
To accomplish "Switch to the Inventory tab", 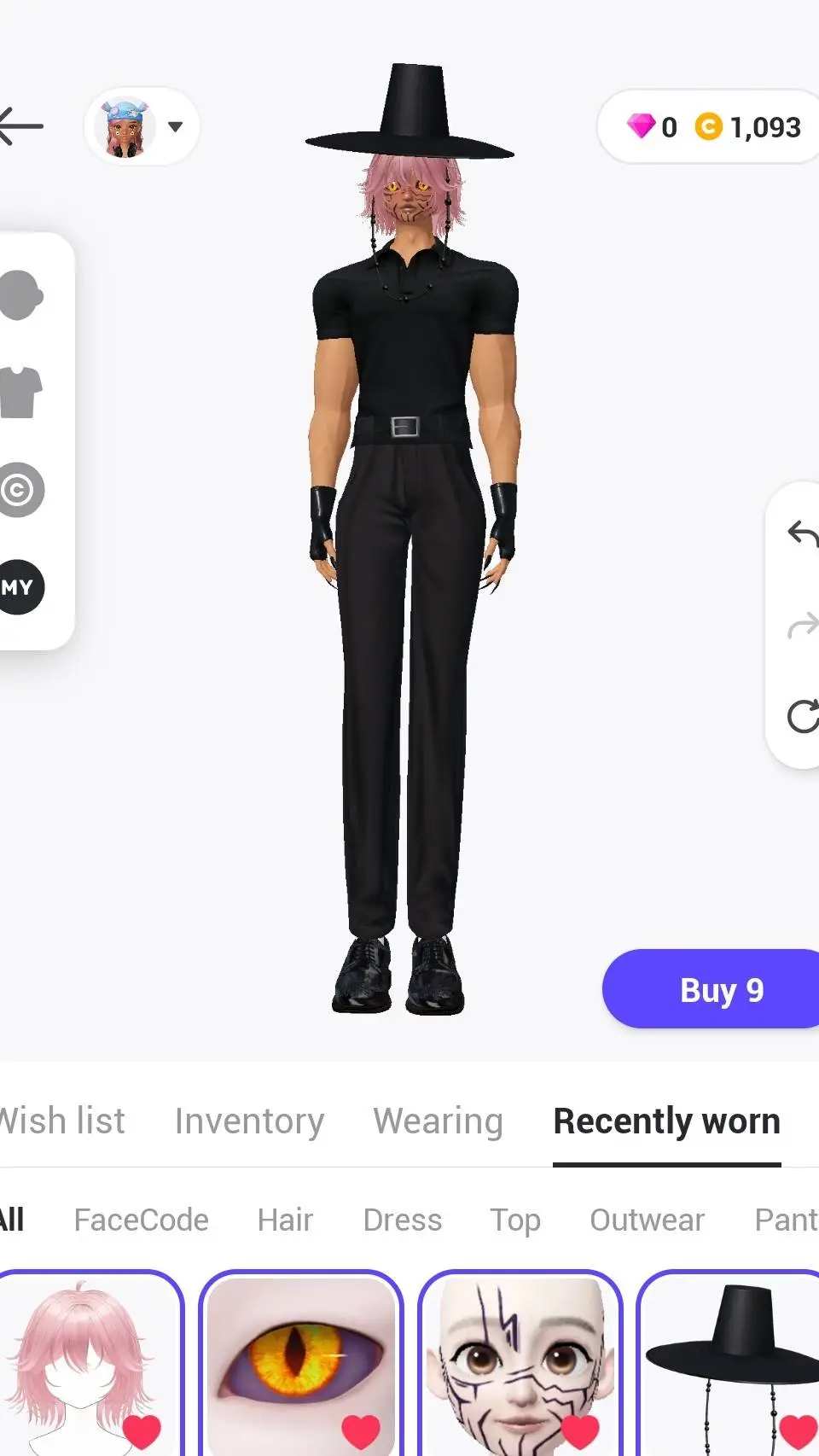I will pyautogui.click(x=249, y=1121).
